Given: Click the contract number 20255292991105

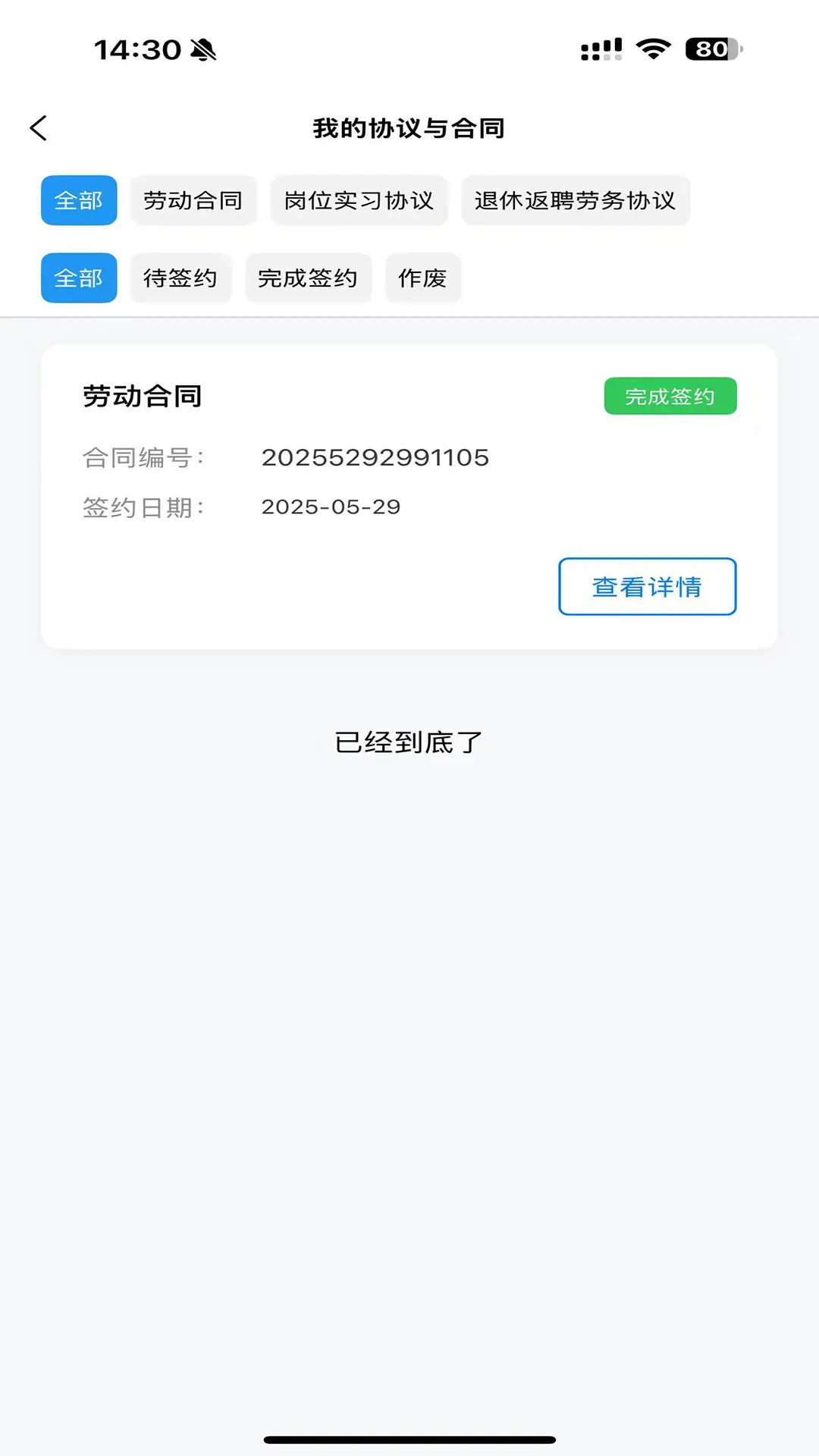Looking at the screenshot, I should pyautogui.click(x=375, y=457).
